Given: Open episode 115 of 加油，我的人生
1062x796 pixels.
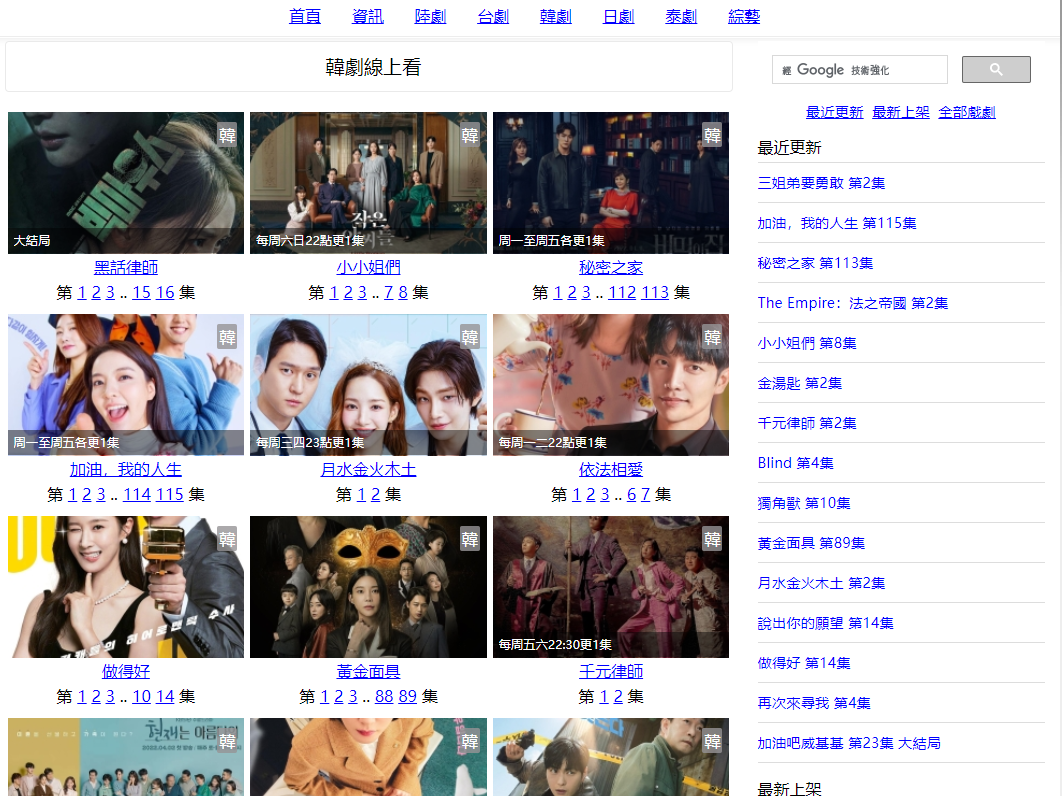Looking at the screenshot, I should point(169,494).
